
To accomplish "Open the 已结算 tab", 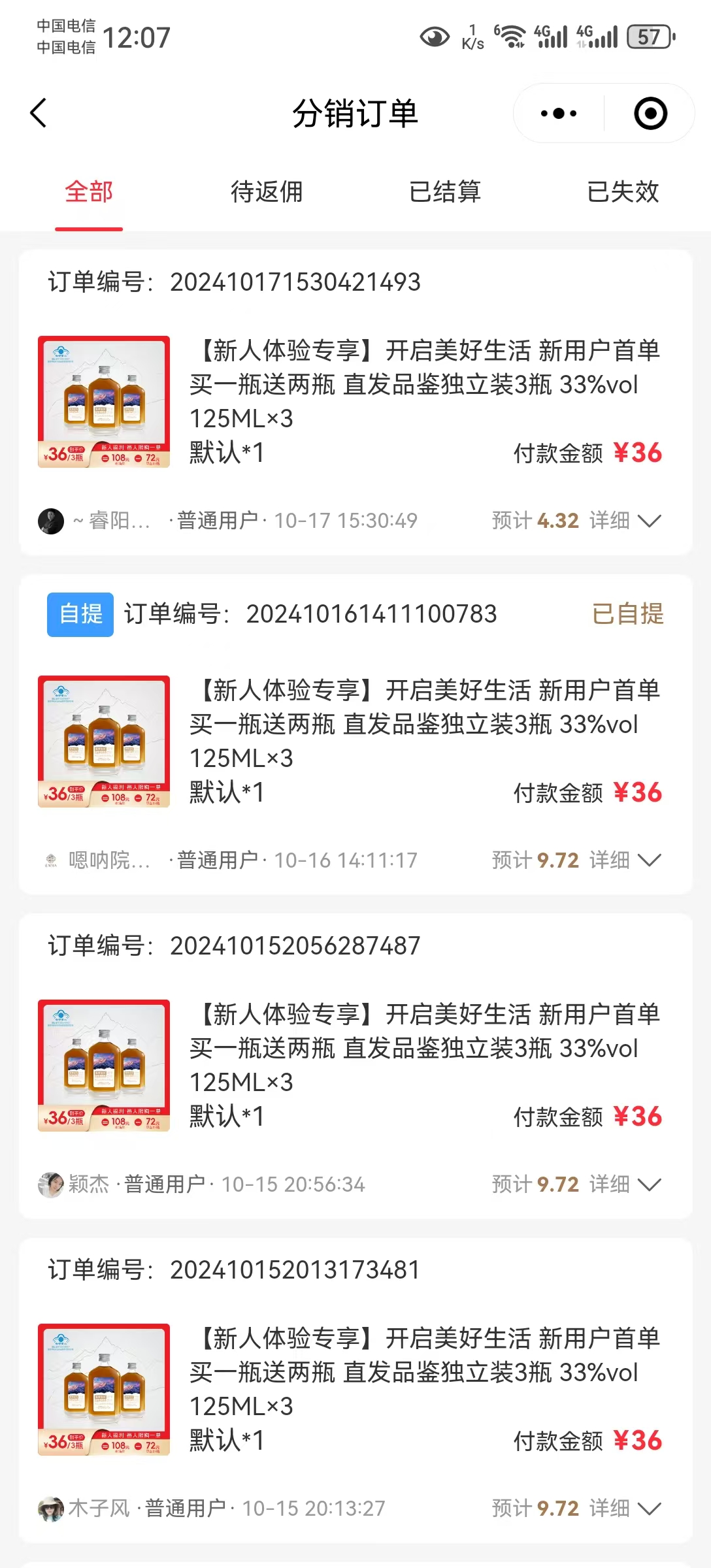I will [444, 192].
